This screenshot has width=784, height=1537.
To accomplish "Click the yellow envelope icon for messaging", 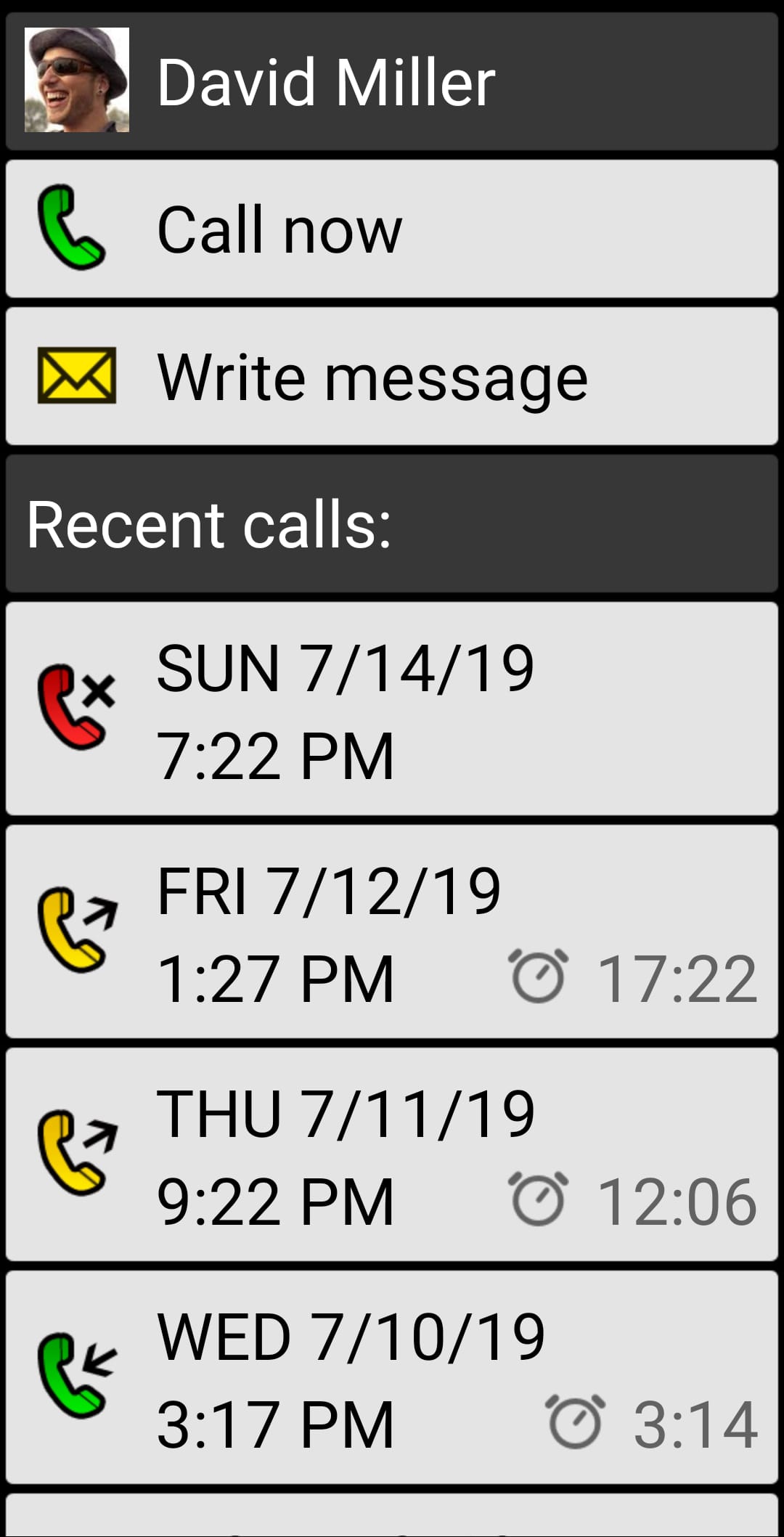I will click(76, 376).
